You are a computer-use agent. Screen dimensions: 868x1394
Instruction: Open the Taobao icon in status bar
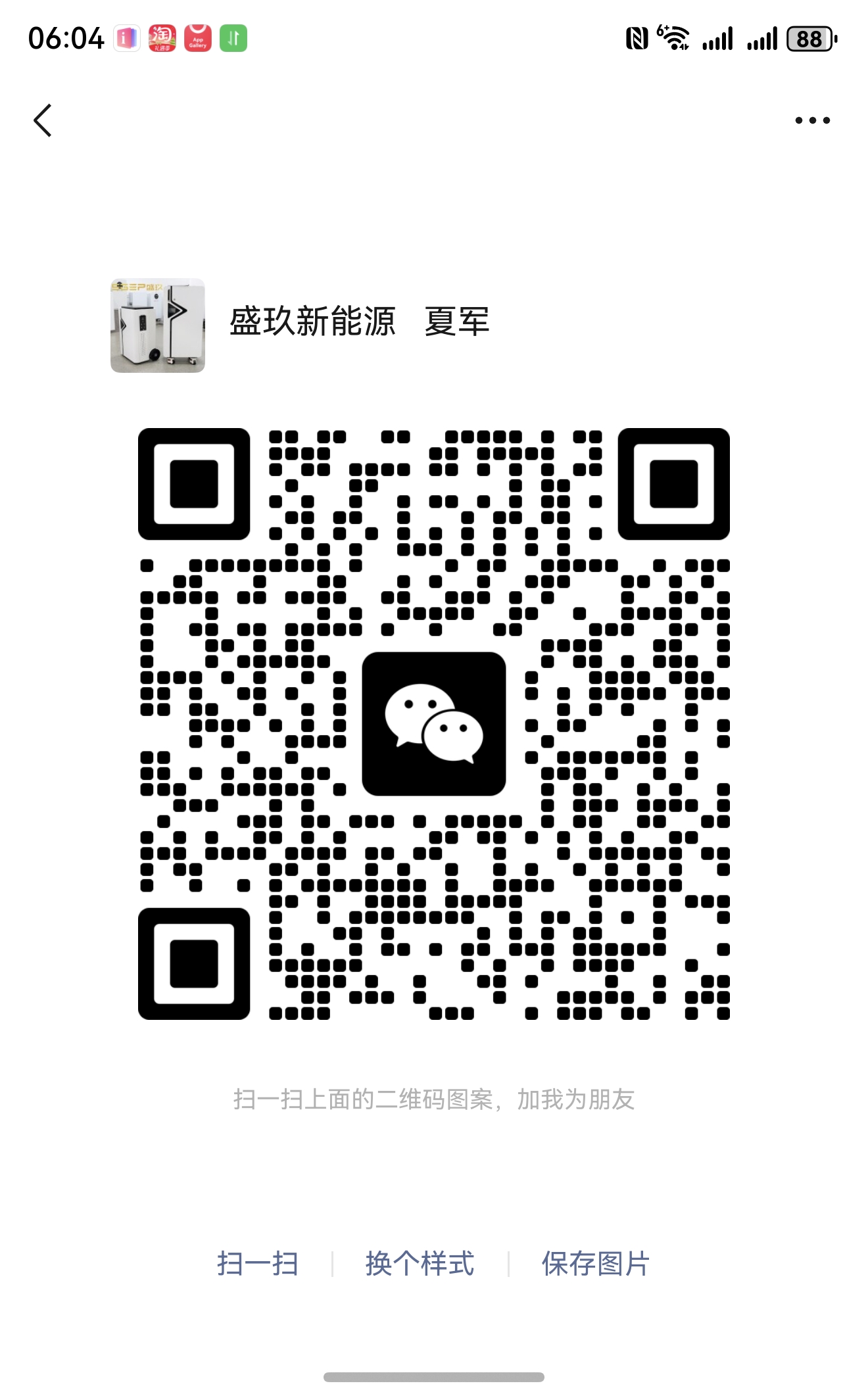coord(163,38)
